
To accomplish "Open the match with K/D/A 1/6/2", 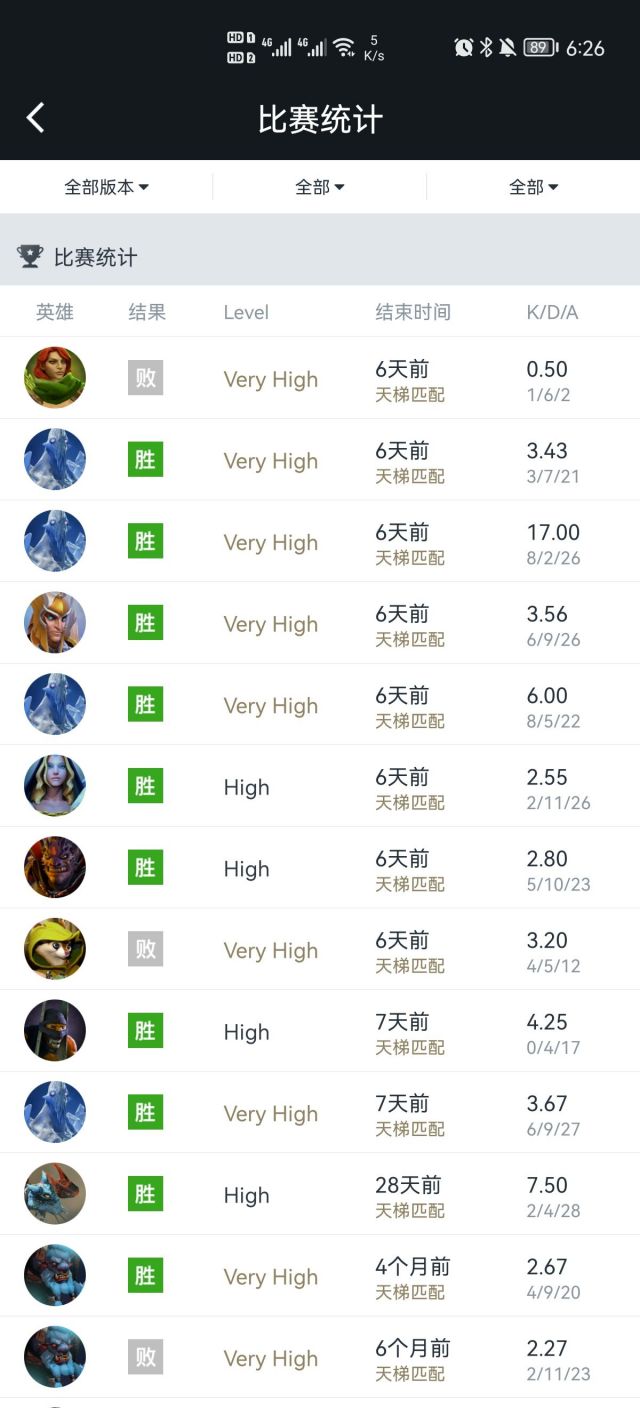I will 320,379.
